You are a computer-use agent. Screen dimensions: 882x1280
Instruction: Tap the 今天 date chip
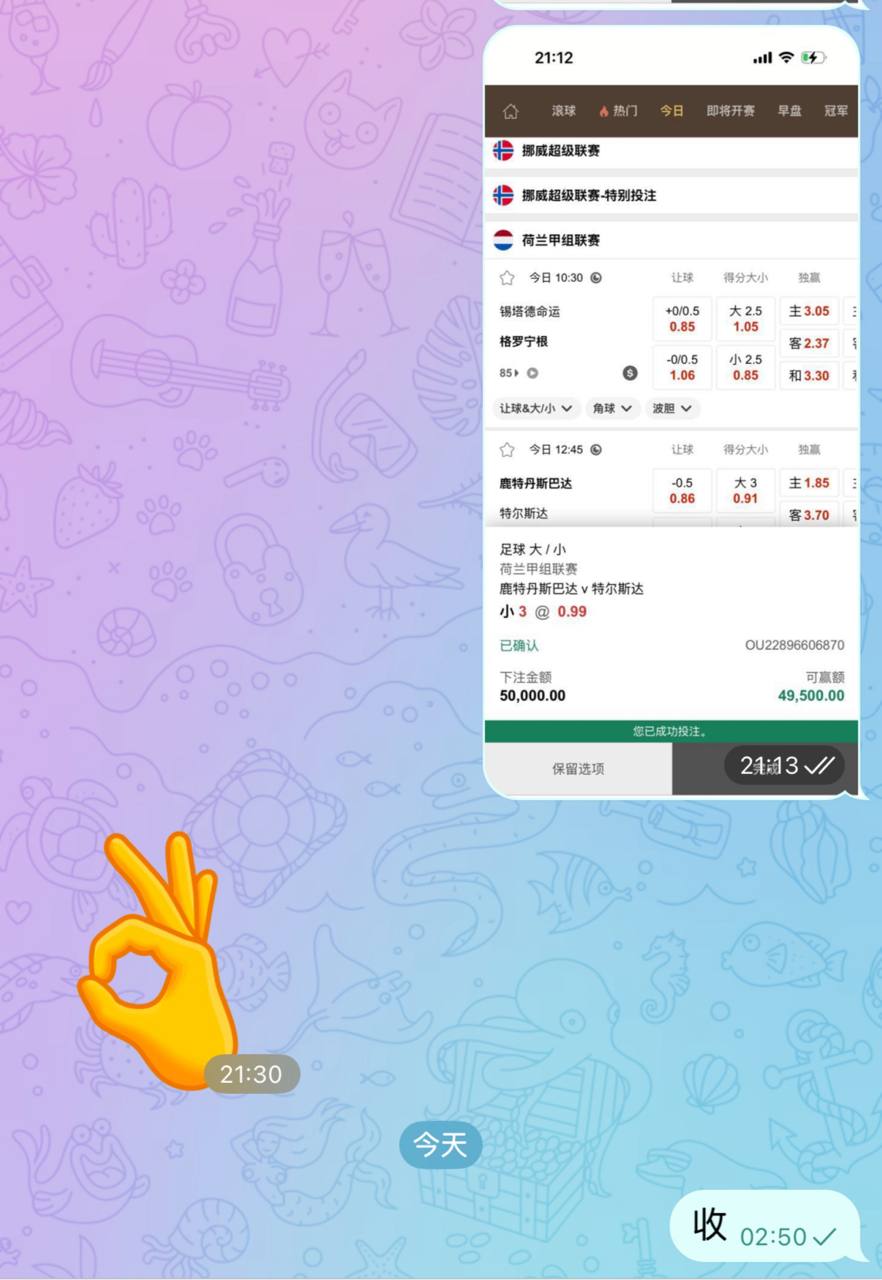441,1144
